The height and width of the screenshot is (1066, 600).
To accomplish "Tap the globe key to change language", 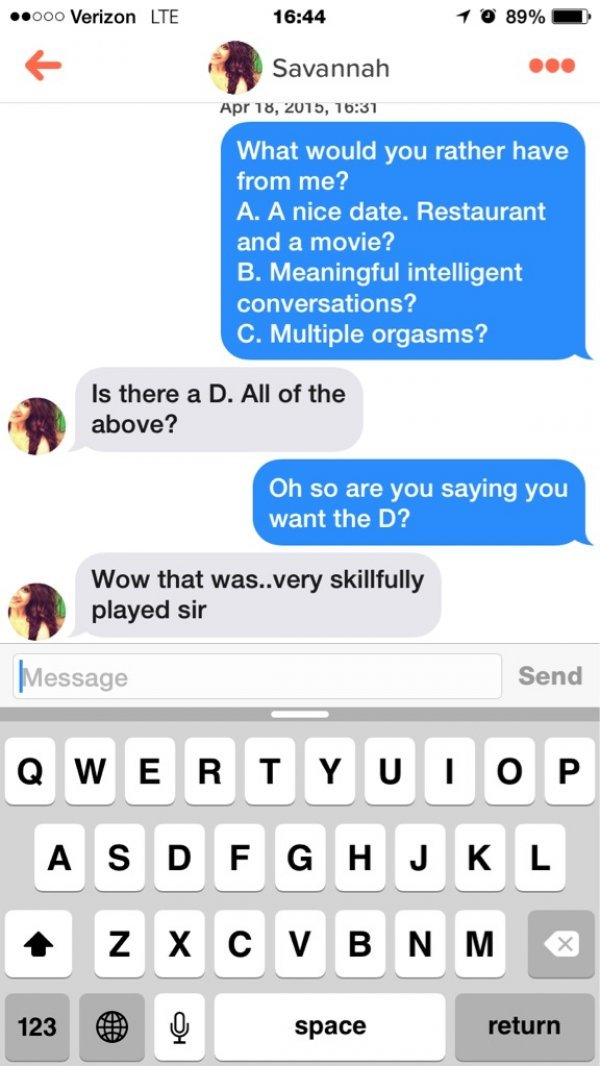I will pyautogui.click(x=111, y=1026).
